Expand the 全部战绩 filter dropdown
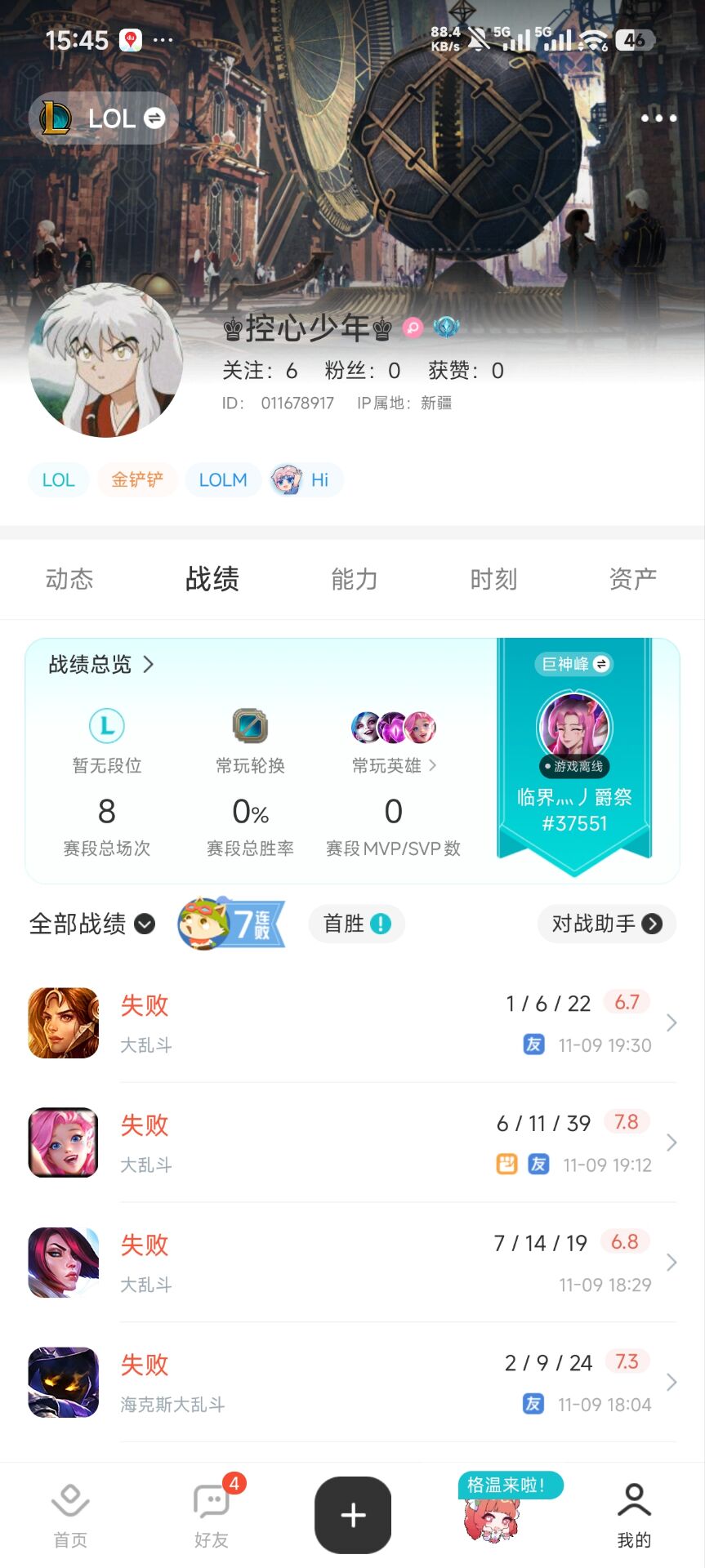Screen dimensions: 705x1568 tap(91, 924)
